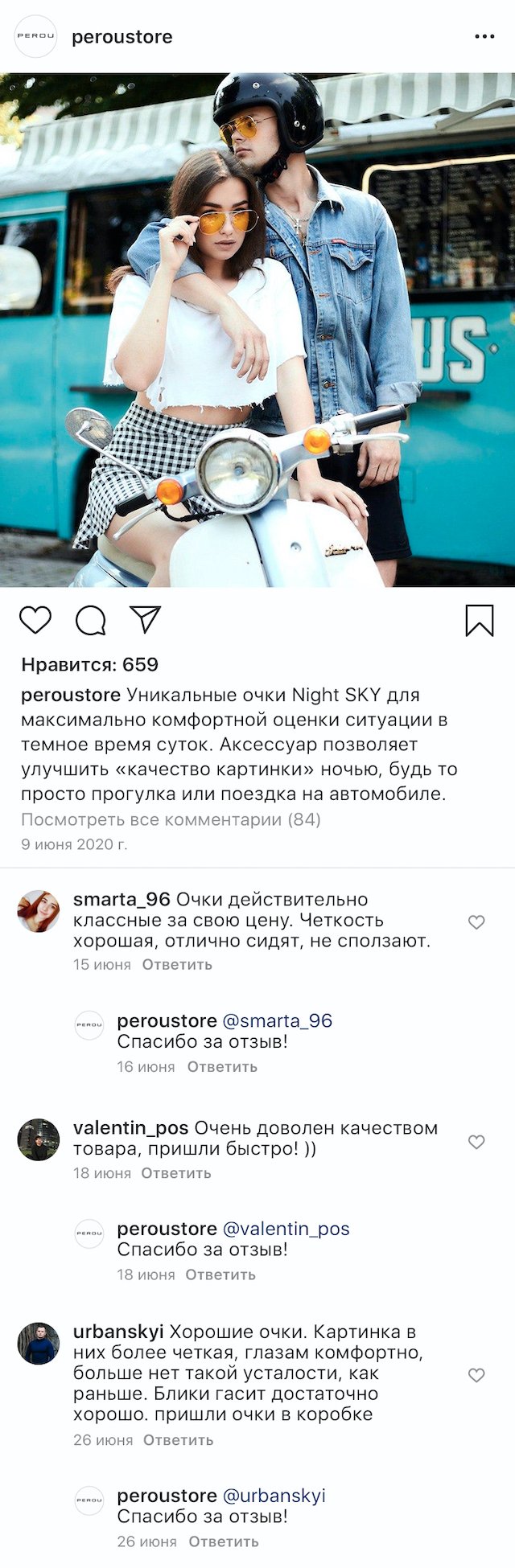
Task: Reply to valentin_pos's comment
Action: click(176, 1173)
